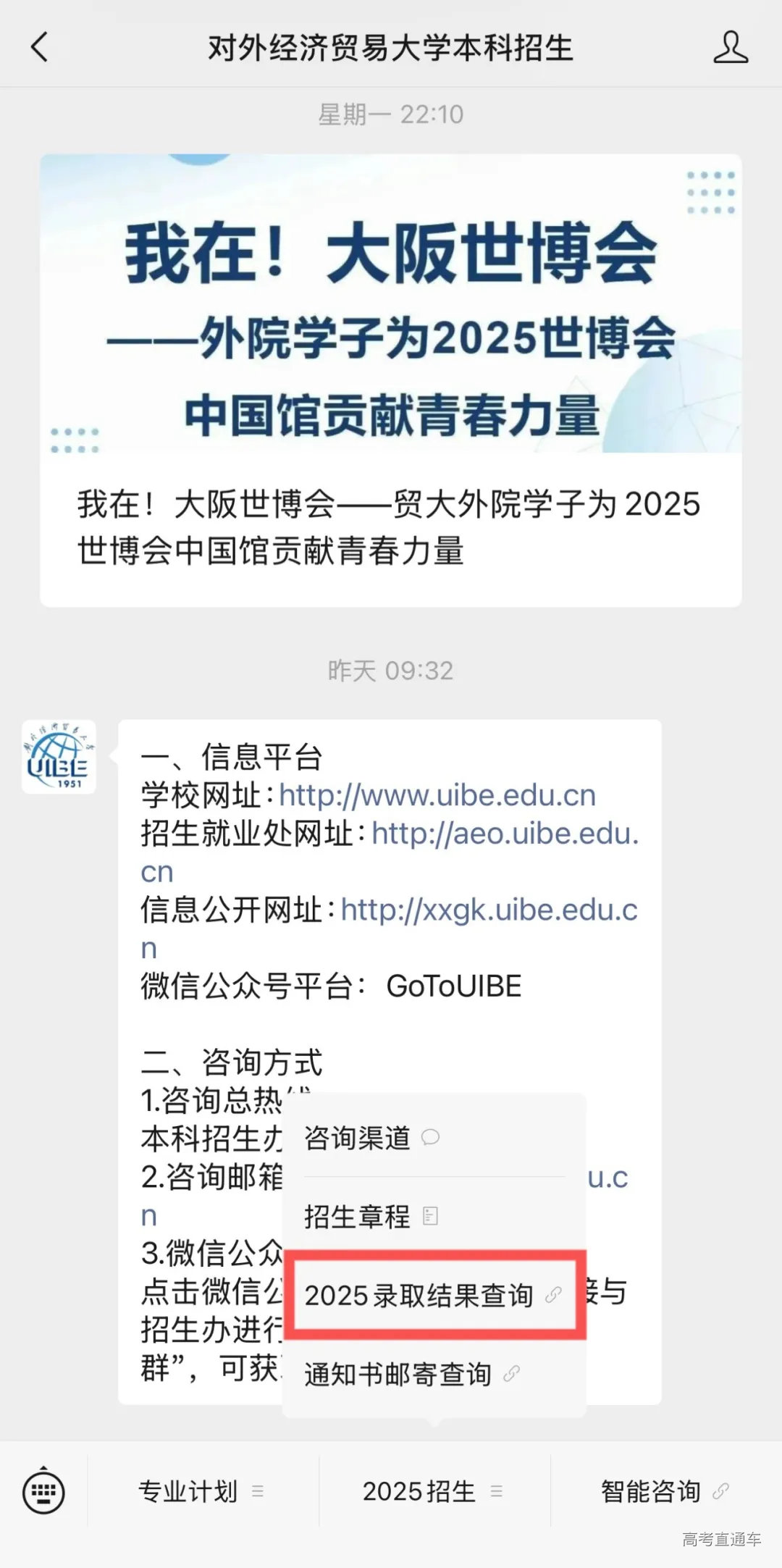Open the Osaka Expo article card
This screenshot has width=782, height=1568.
click(391, 377)
